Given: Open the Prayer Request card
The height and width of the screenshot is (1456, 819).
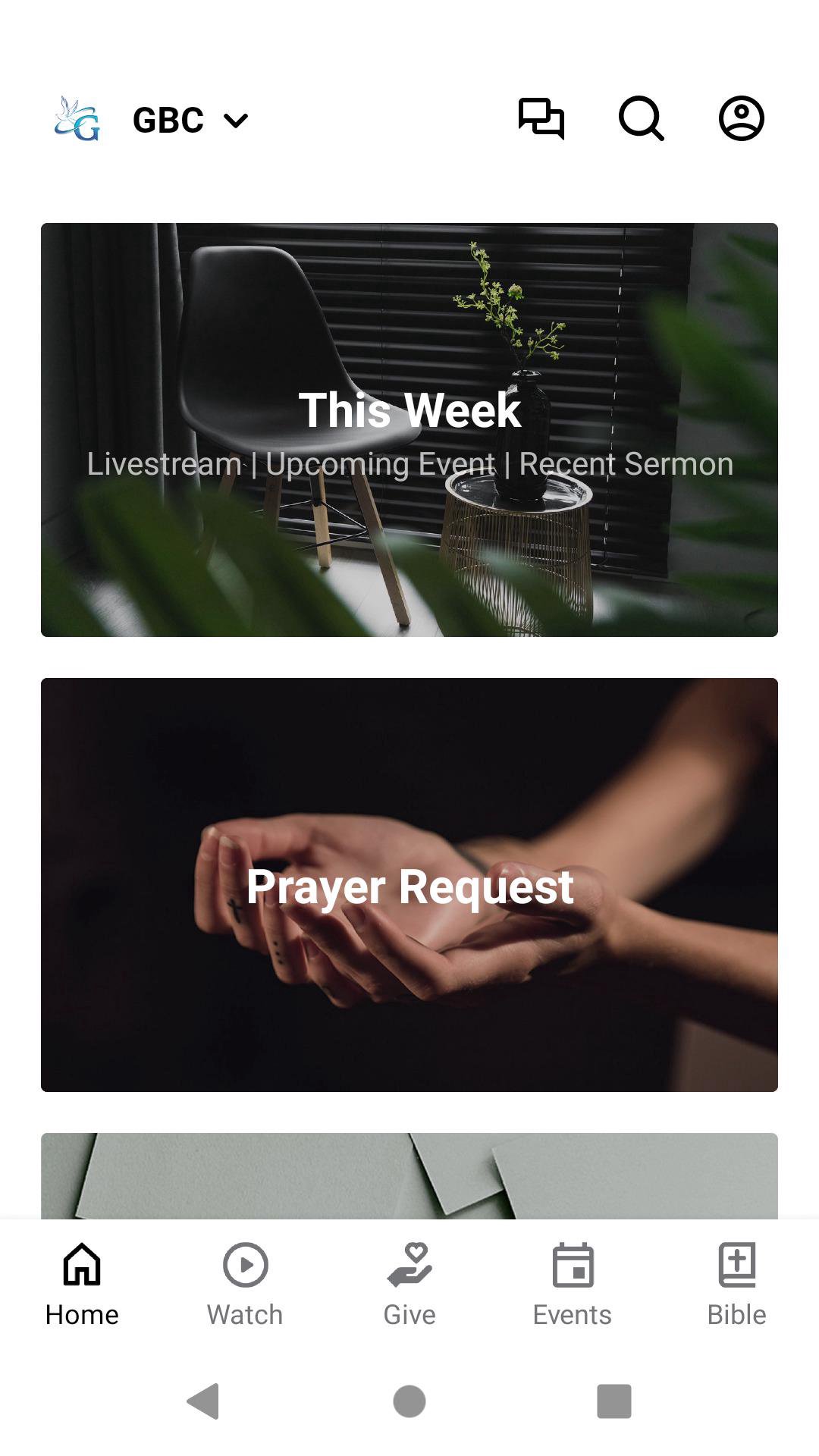Looking at the screenshot, I should coord(409,885).
